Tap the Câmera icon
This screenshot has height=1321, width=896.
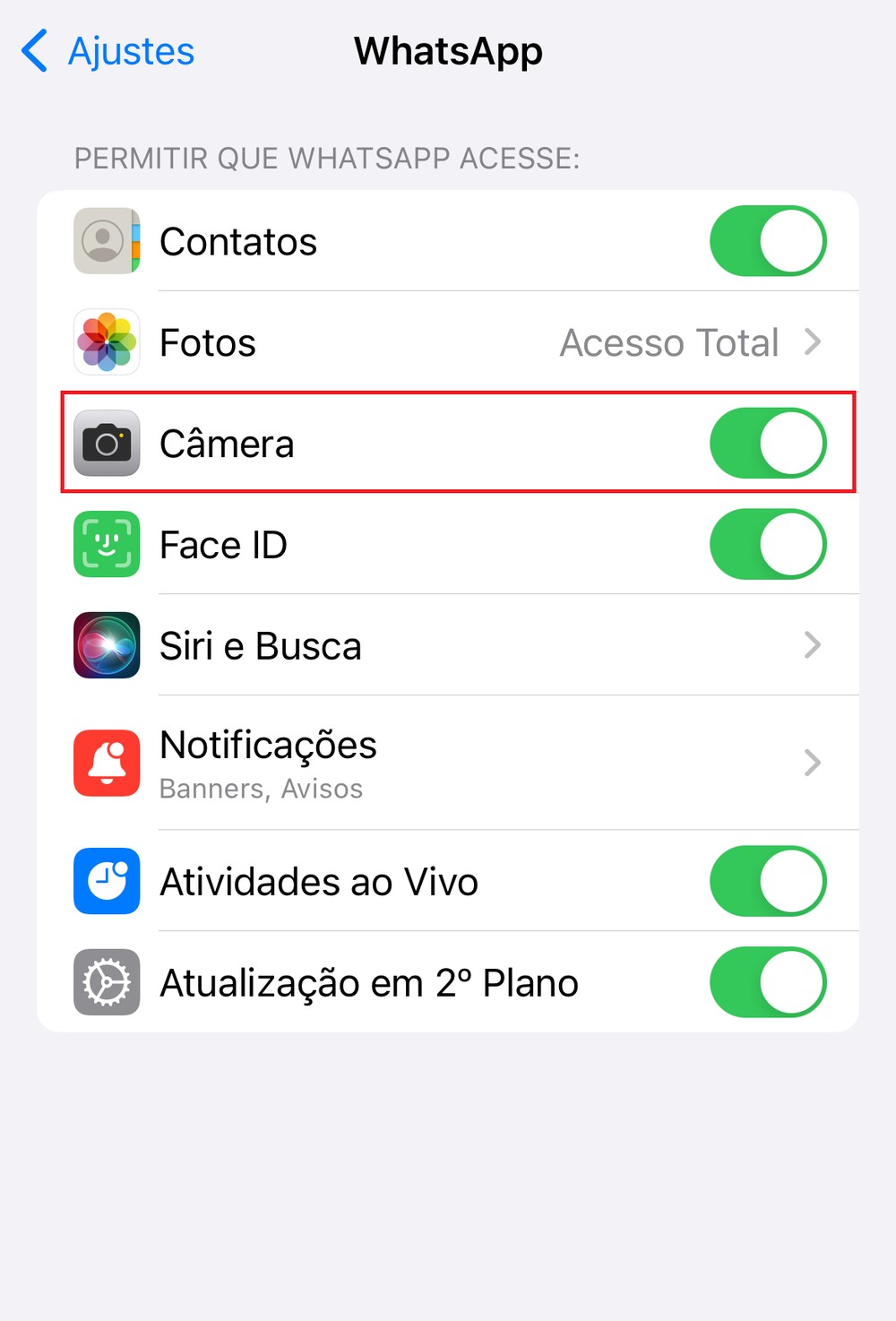click(x=106, y=443)
